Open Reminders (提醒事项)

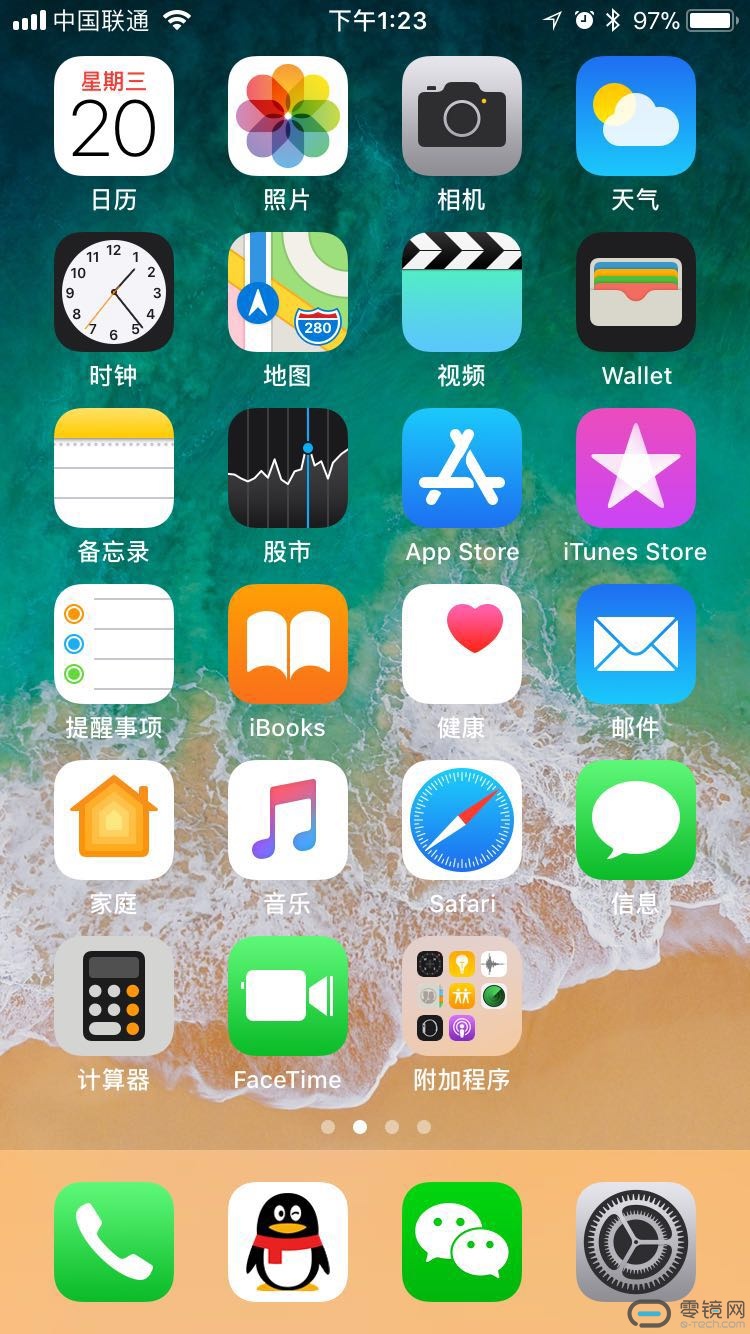(x=113, y=644)
